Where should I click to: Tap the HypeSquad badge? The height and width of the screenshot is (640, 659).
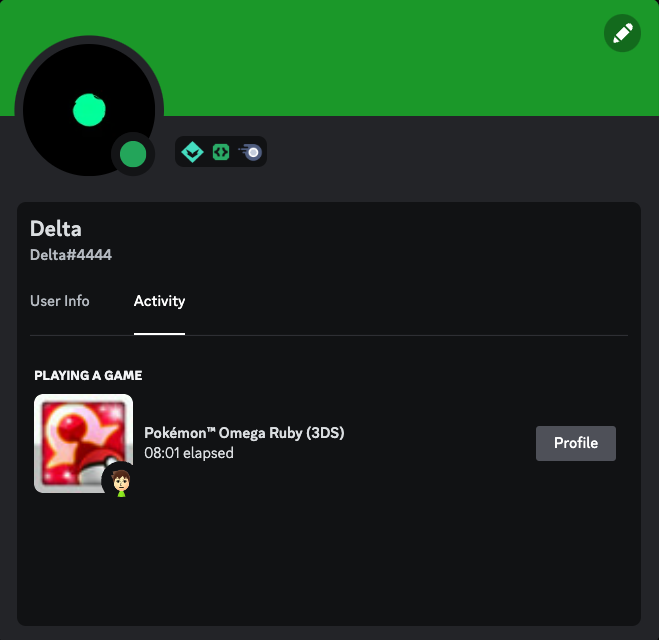point(192,152)
